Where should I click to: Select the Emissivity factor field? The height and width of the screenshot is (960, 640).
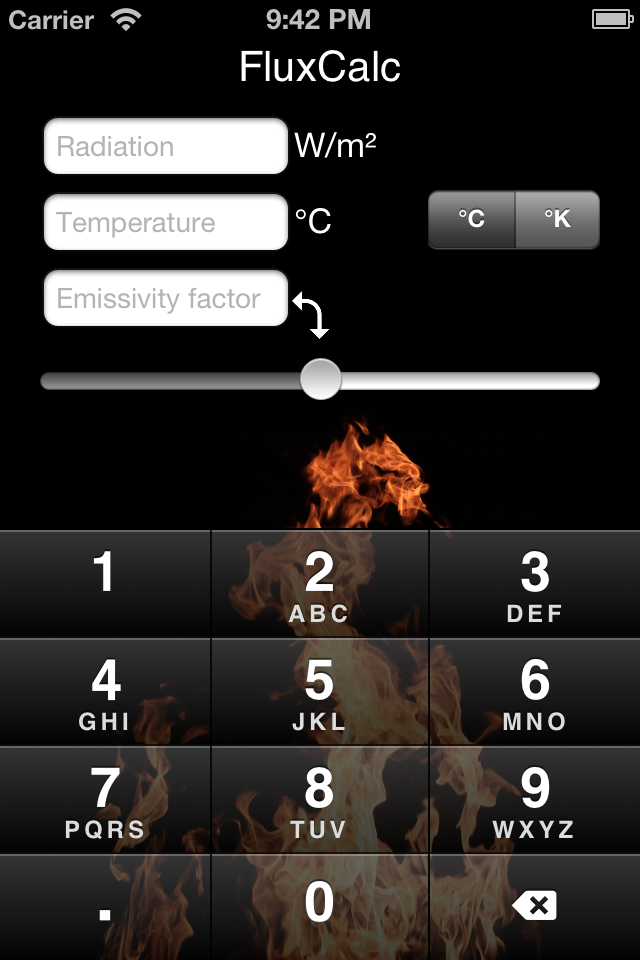(166, 298)
